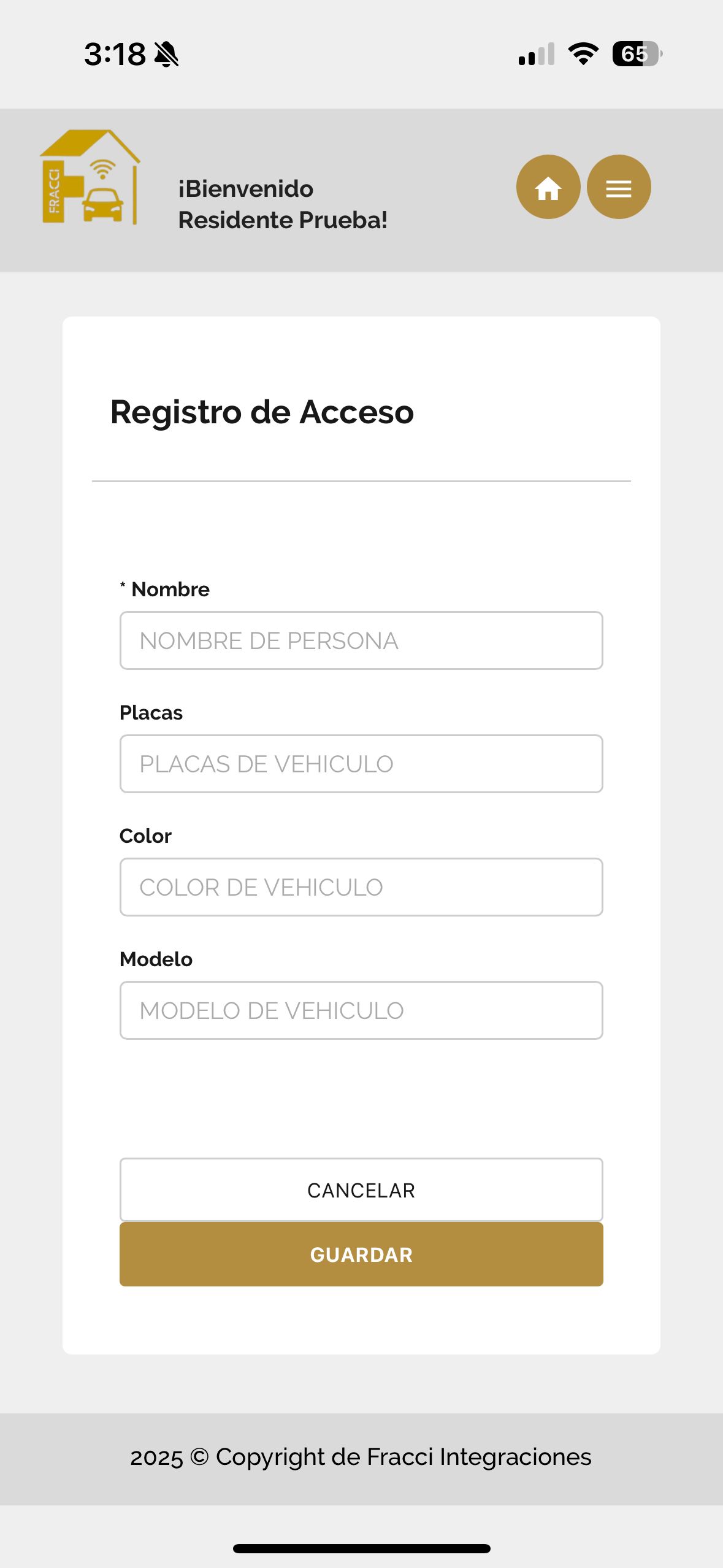Click the cellular signal bars icon
This screenshot has height=1568, width=723.
535,55
